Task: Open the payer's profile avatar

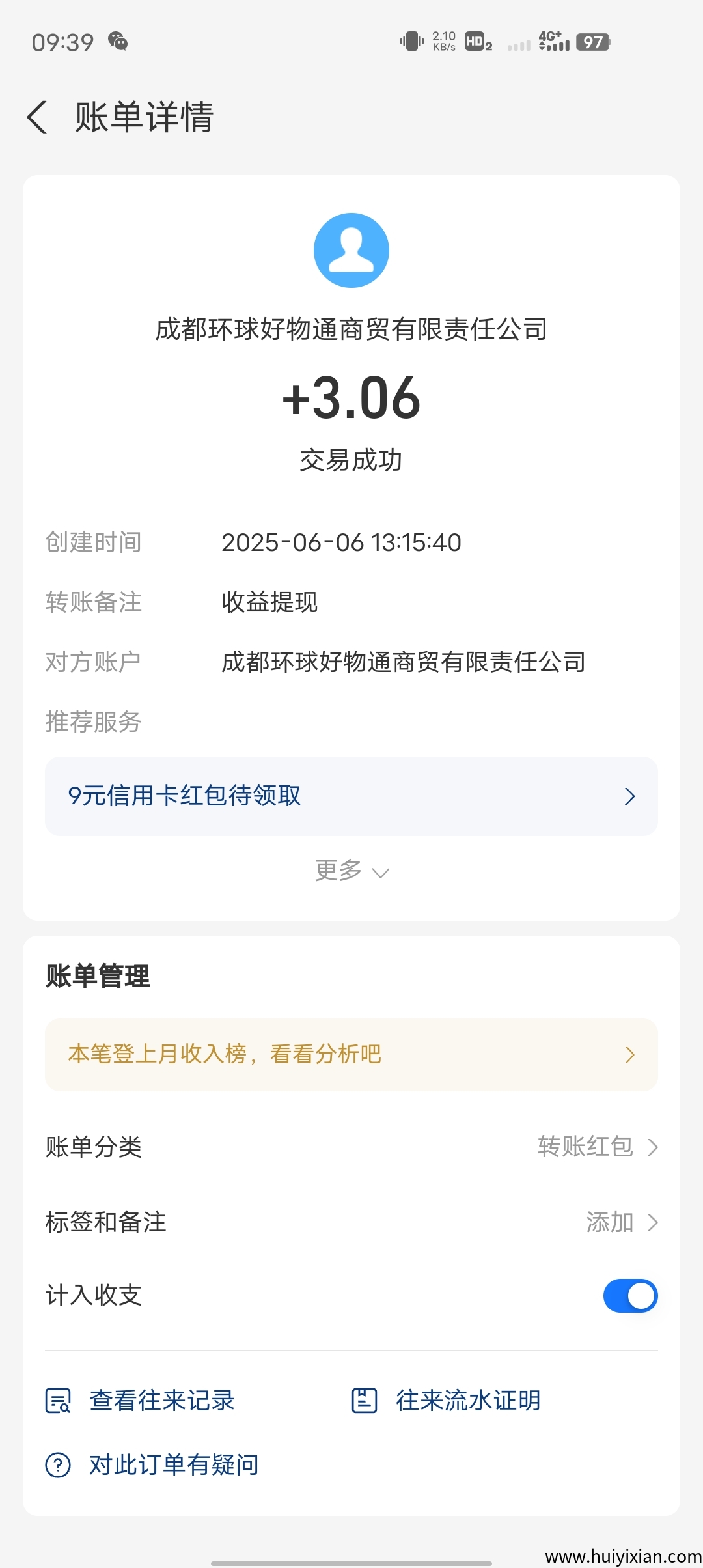Action: click(351, 251)
